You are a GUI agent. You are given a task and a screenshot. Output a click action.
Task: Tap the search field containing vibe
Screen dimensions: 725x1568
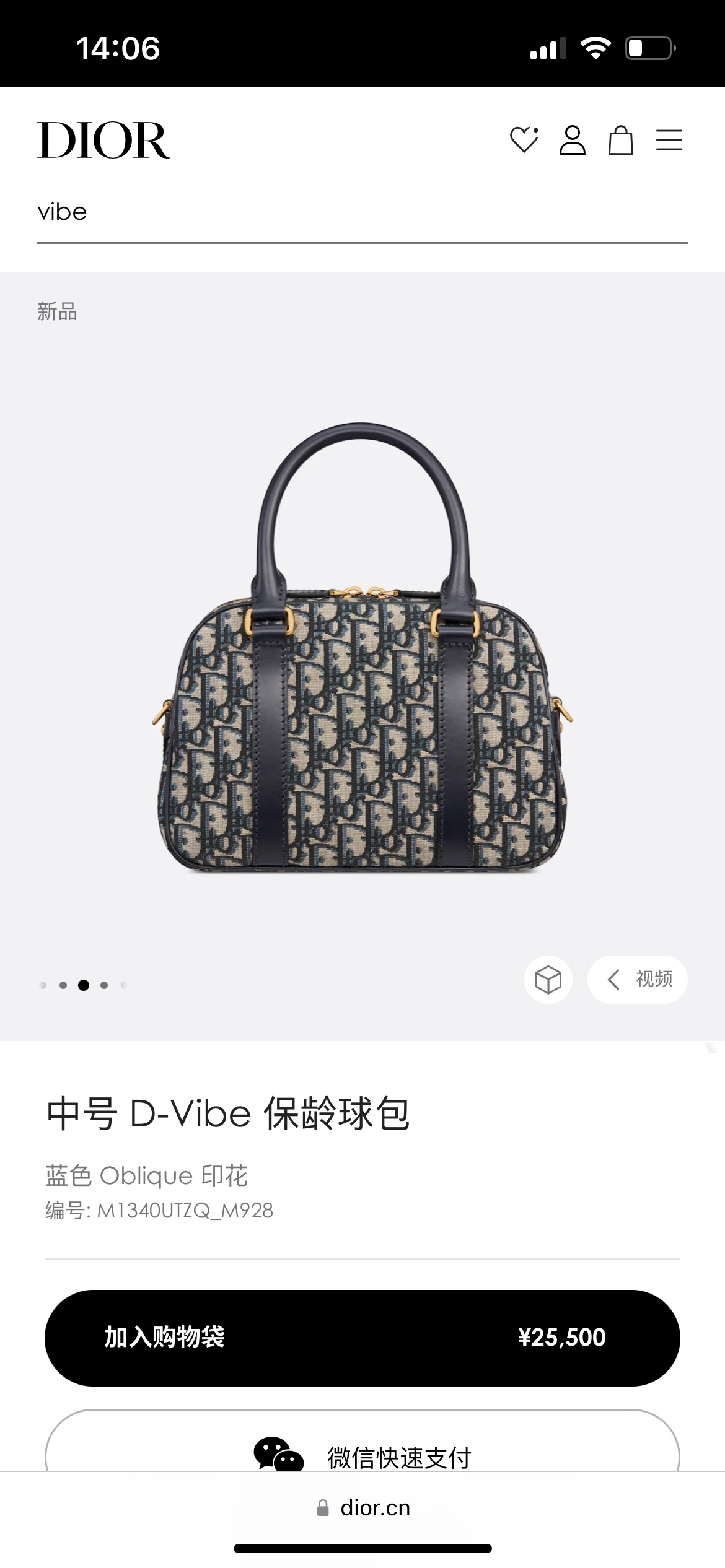[x=362, y=212]
